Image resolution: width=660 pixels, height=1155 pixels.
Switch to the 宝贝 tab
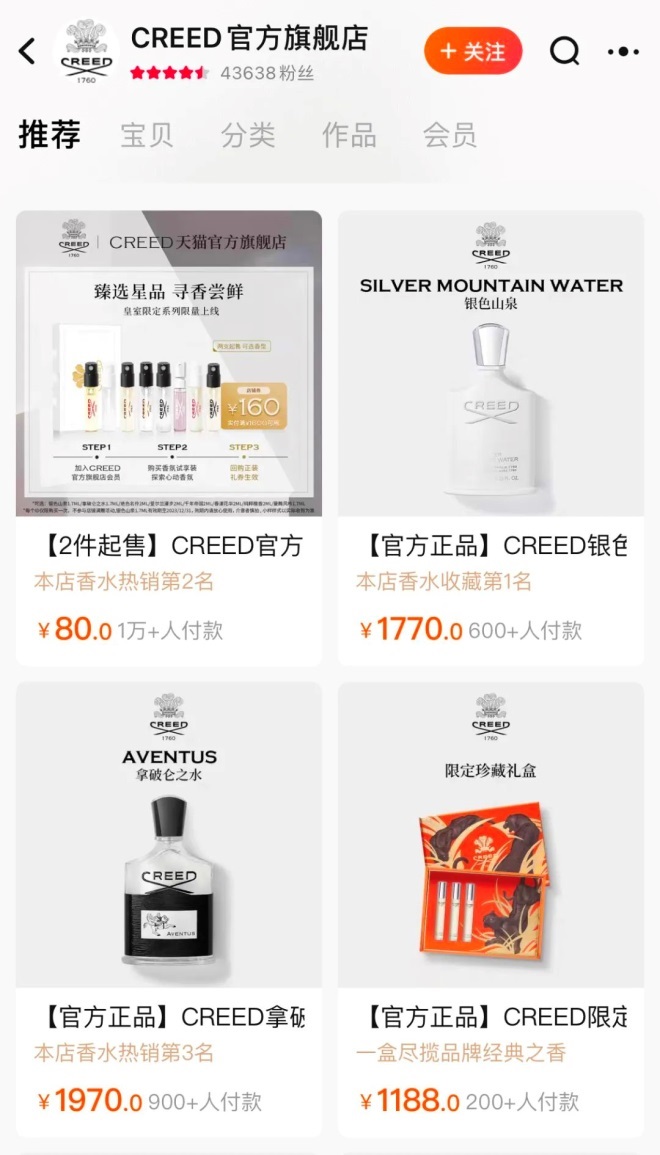coord(147,135)
